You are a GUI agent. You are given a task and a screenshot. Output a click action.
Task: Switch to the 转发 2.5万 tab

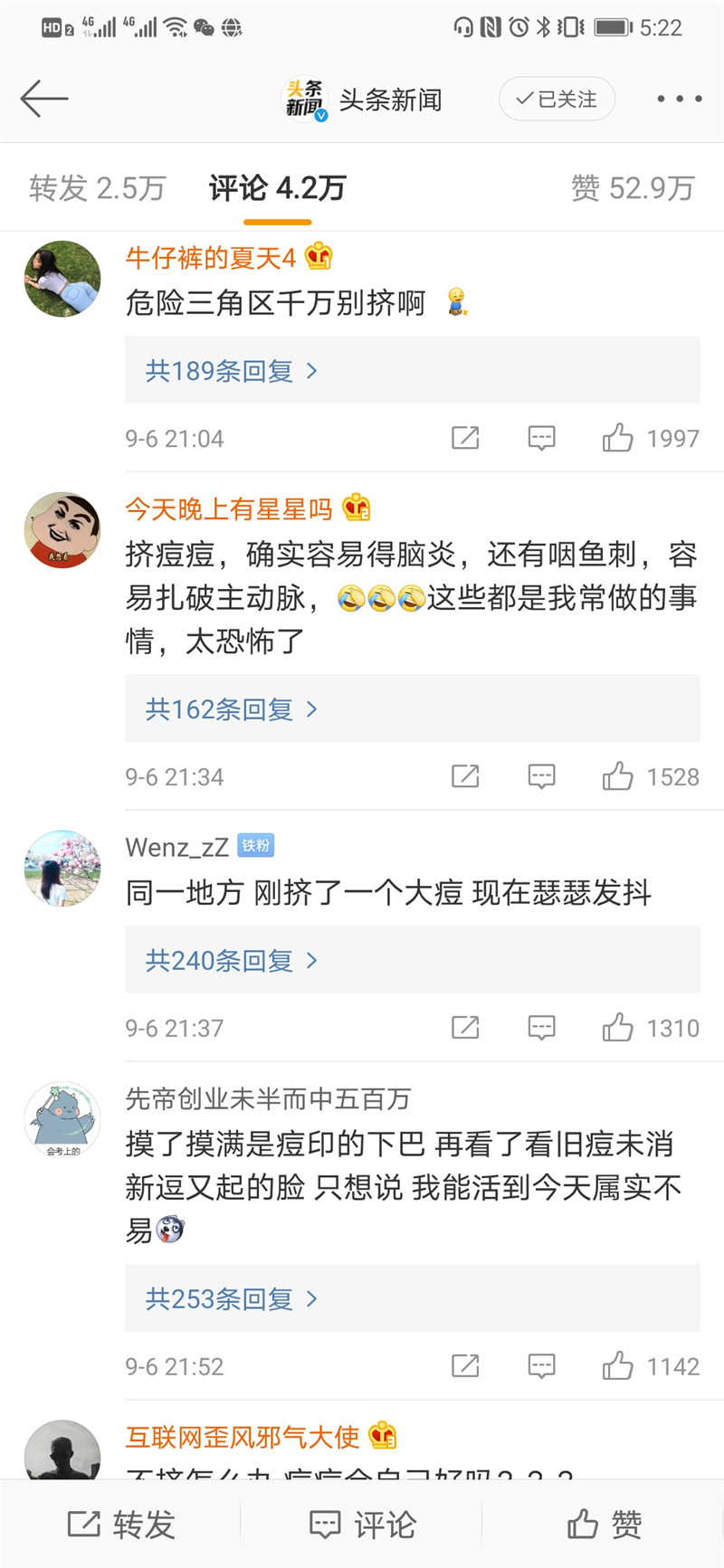point(97,188)
